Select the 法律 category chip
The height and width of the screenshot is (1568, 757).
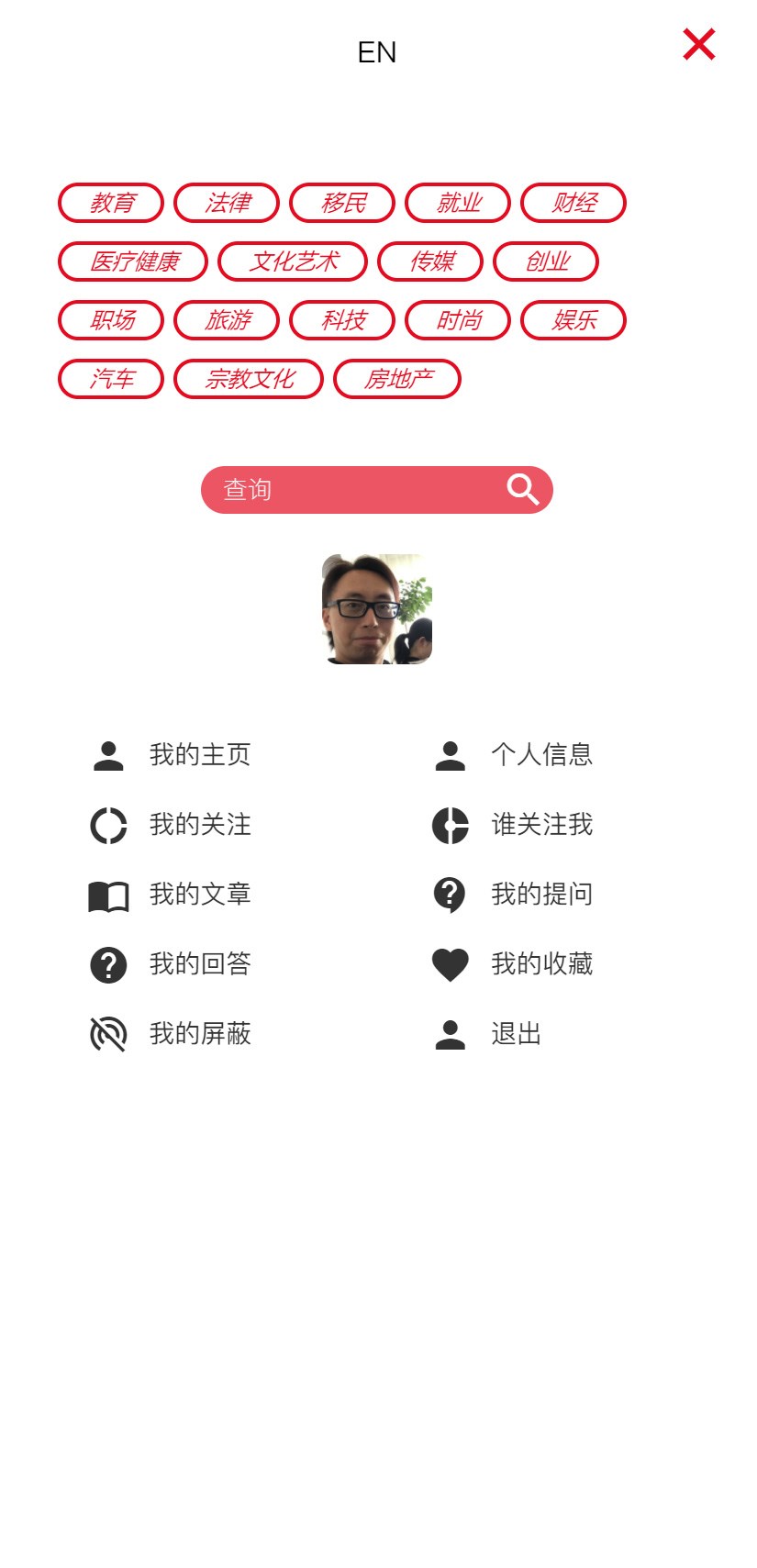pos(227,203)
